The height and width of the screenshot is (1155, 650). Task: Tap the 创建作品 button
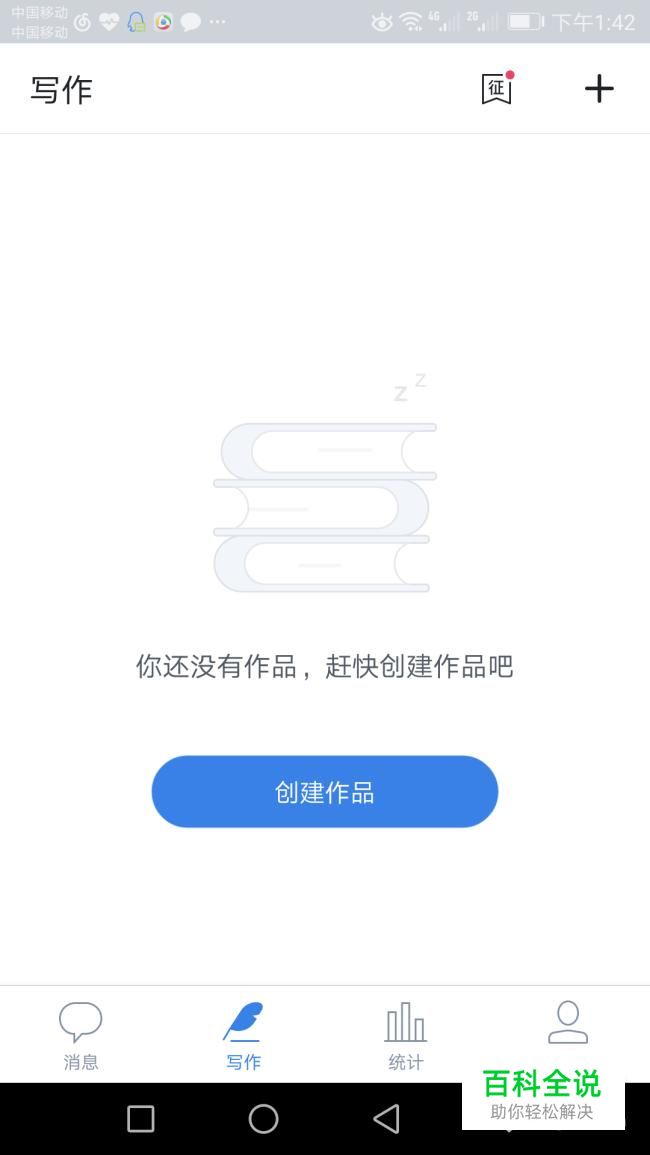324,792
